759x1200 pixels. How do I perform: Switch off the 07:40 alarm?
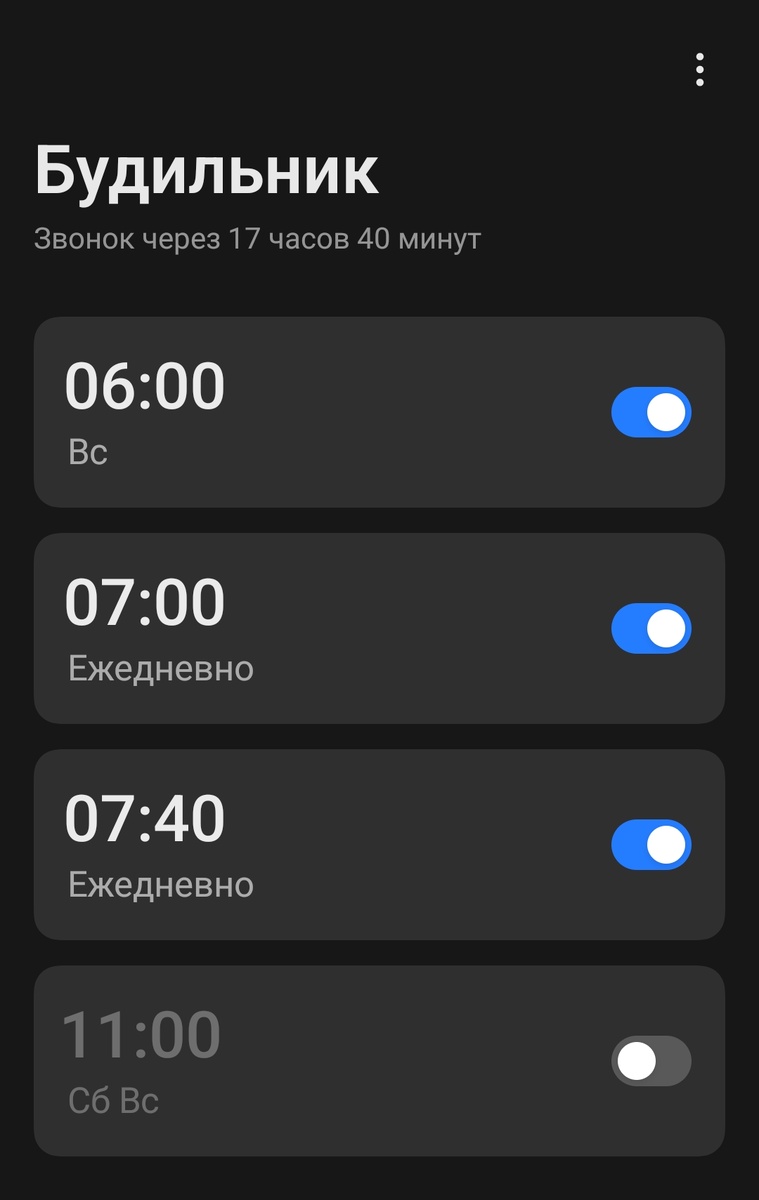tap(651, 844)
